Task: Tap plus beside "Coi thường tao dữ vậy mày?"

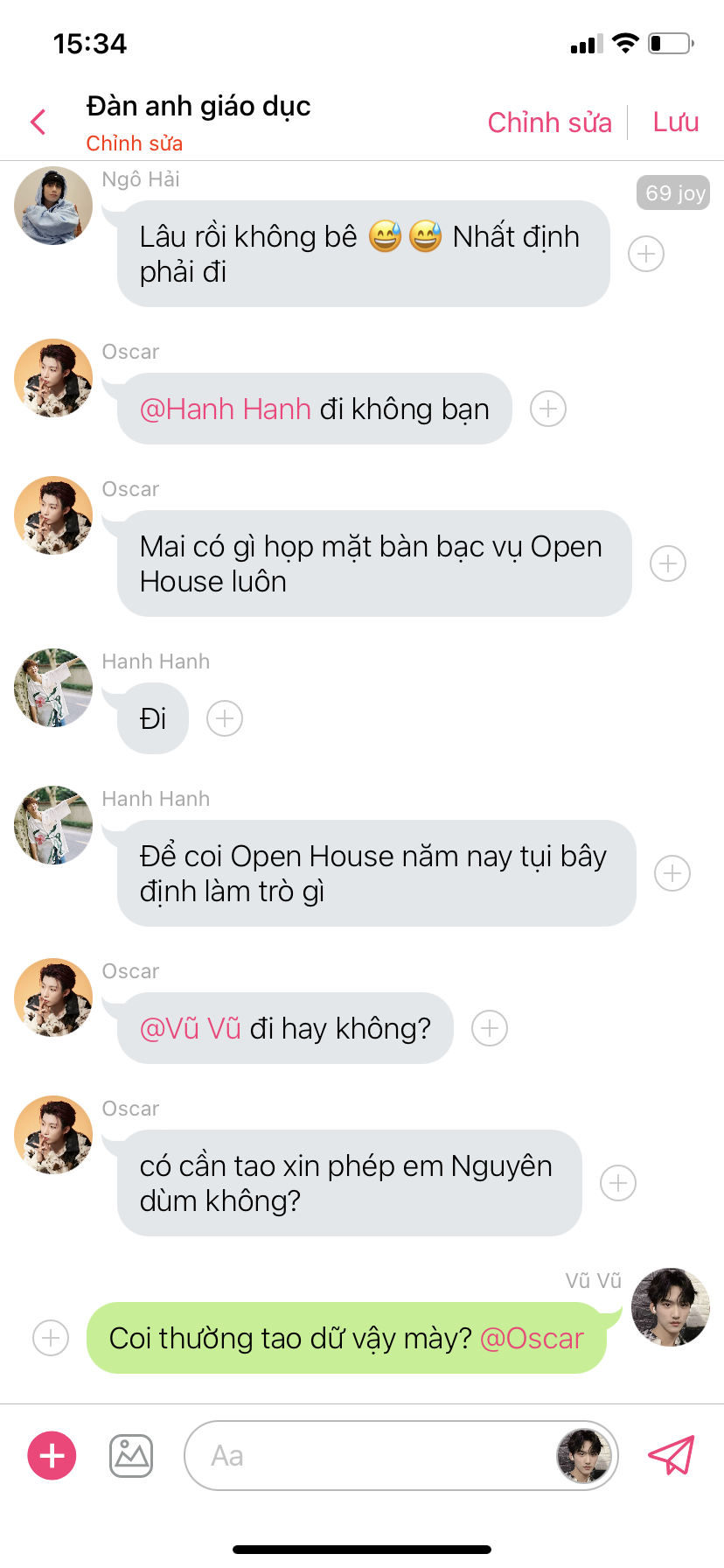Action: 51,1338
